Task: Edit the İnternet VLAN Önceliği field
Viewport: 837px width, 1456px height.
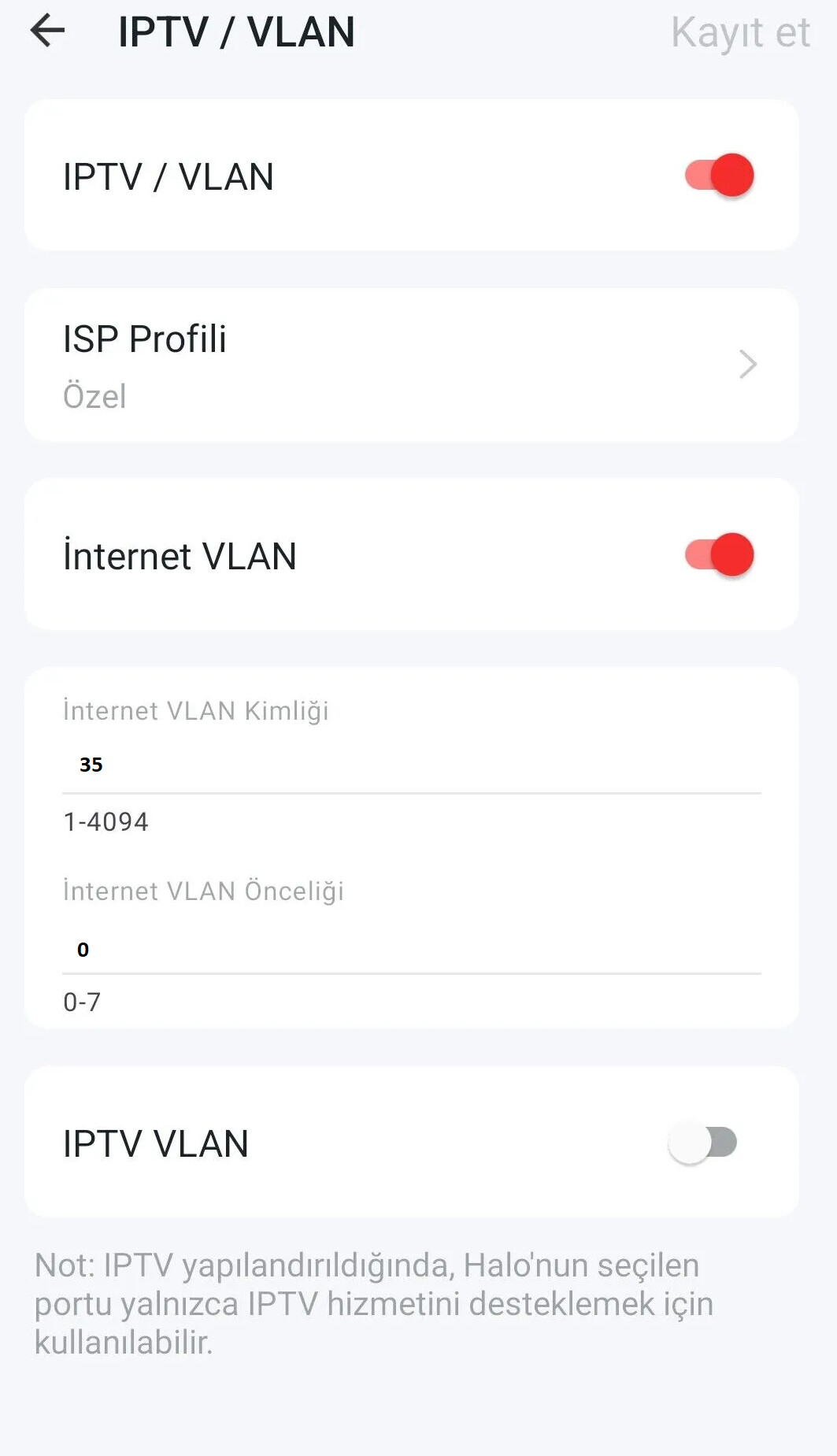Action: pos(412,950)
